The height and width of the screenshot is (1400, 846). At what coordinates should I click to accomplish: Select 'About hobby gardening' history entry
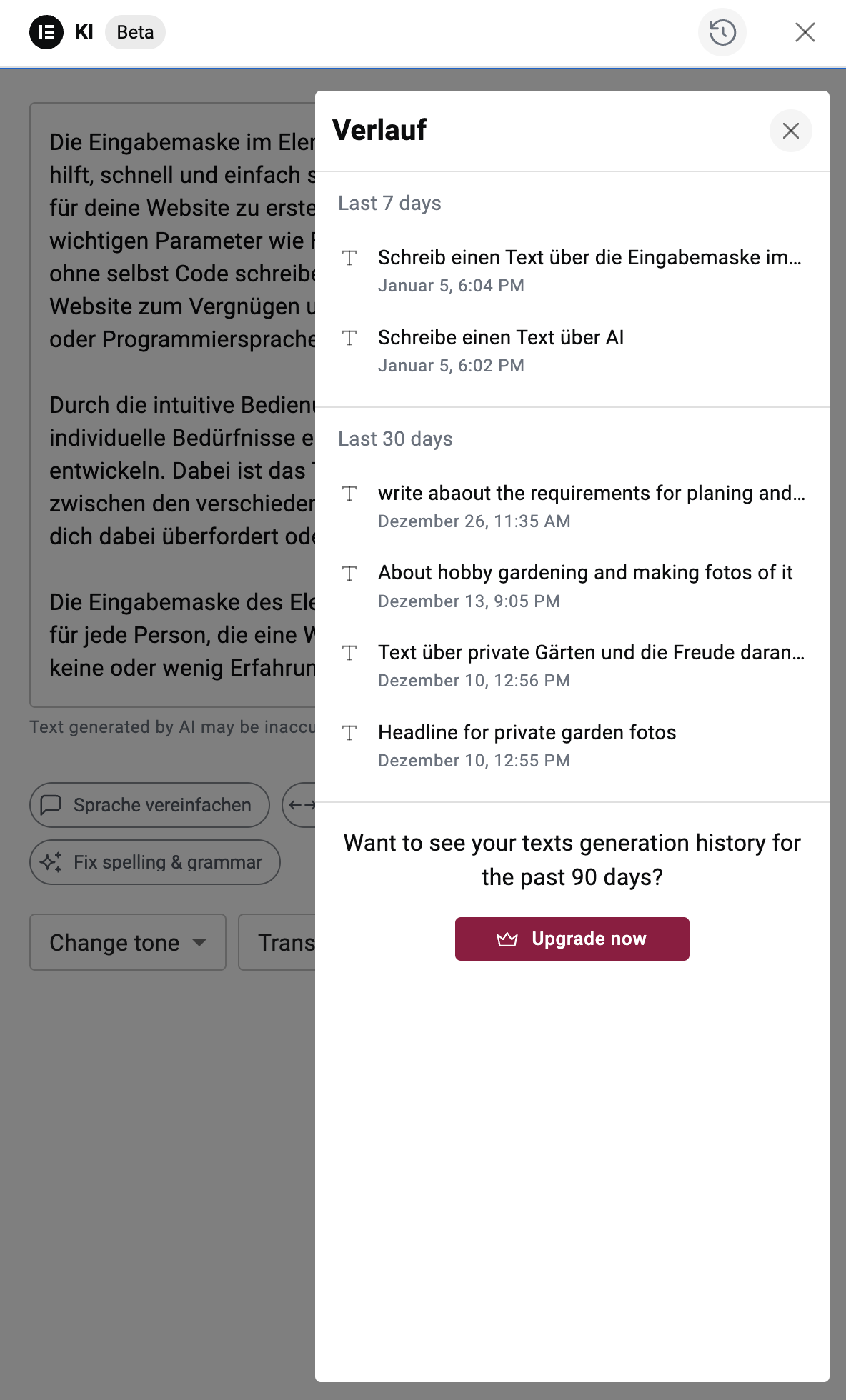(x=572, y=586)
